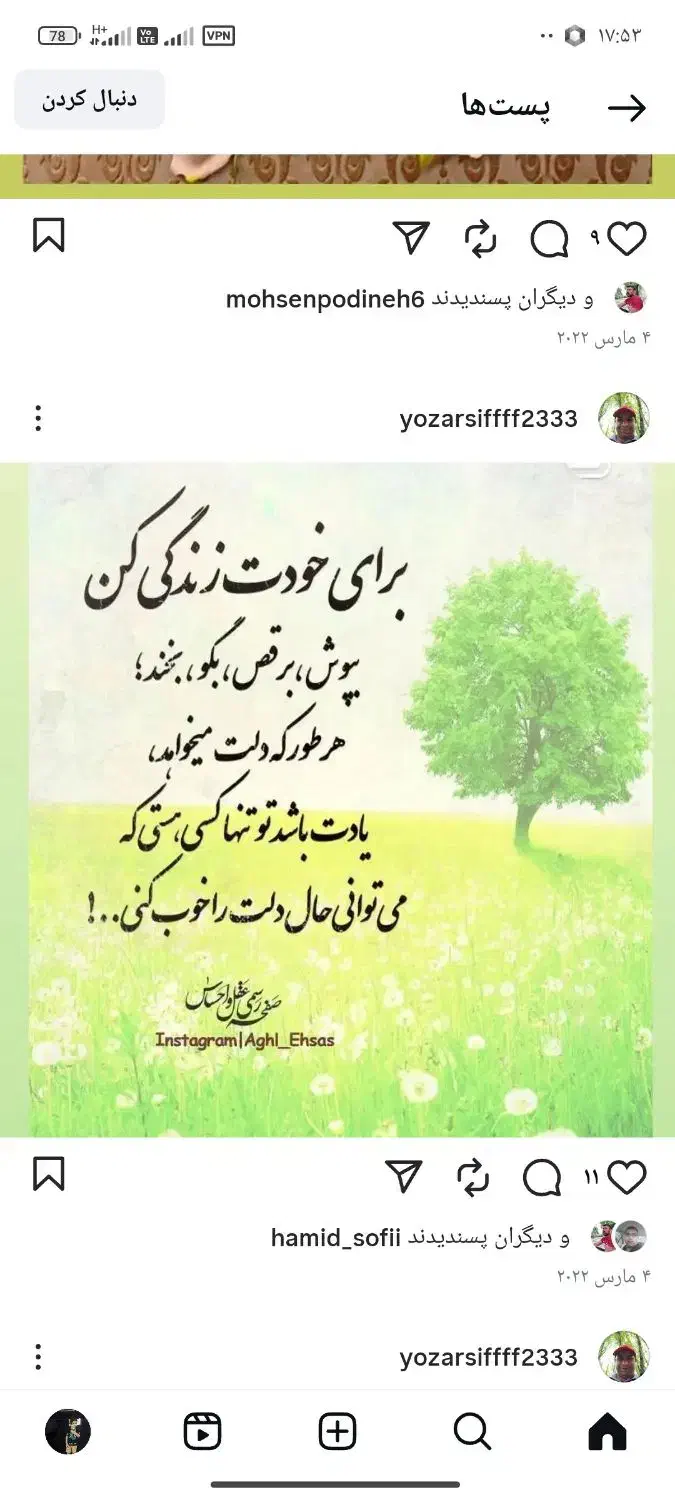Repost the post liked by mohsenpodineh6
The image size is (675, 1500).
click(x=481, y=239)
